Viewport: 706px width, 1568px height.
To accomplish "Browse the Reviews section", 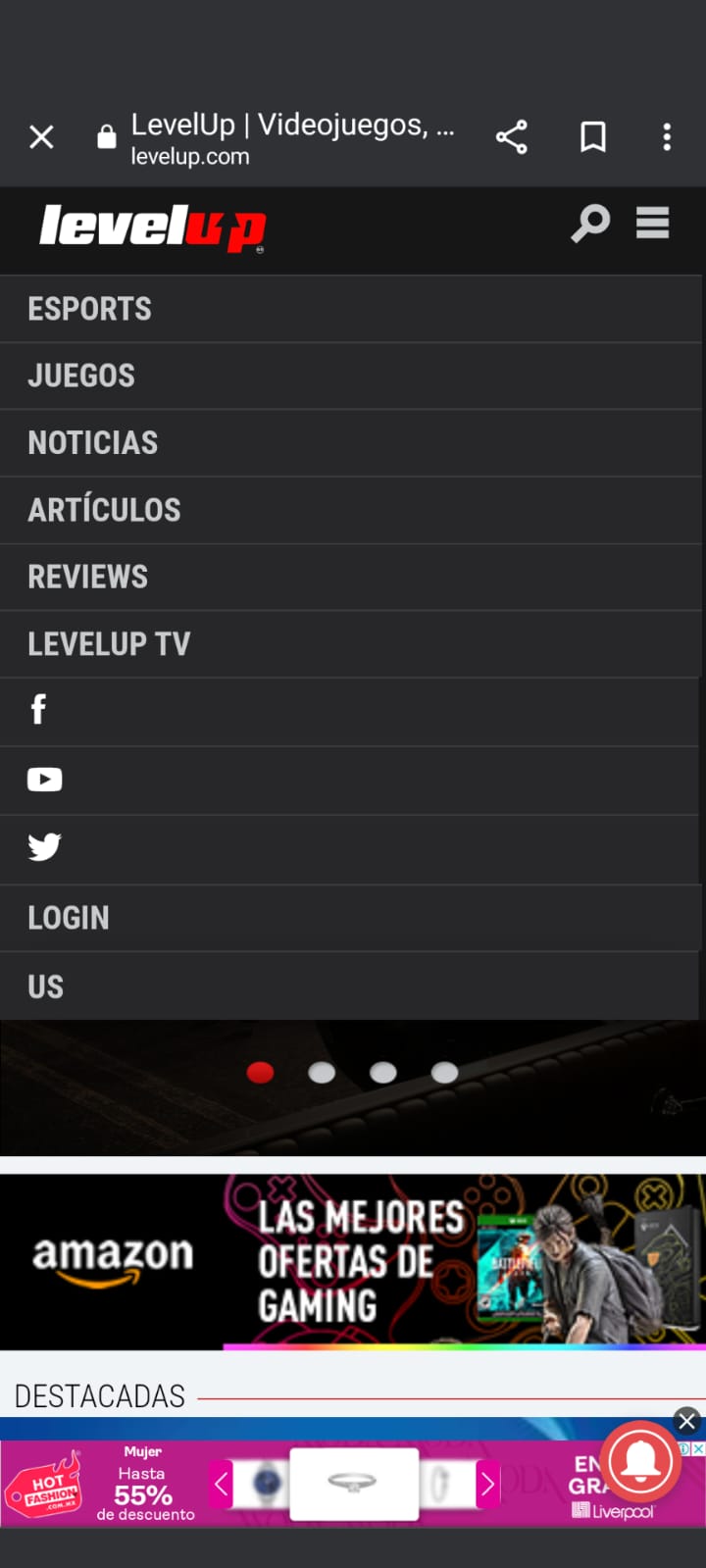I will coord(351,578).
